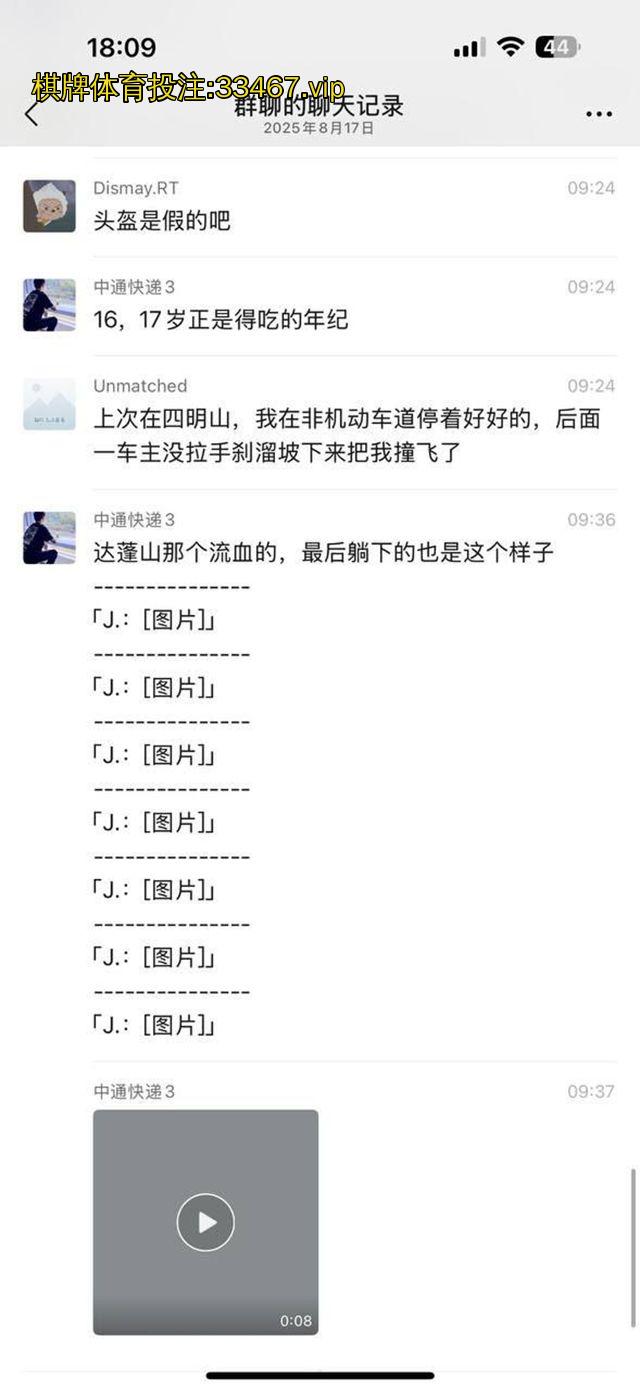Viewport: 640px width, 1391px height.
Task: Open 中通快递3's avatar beside the 09:36 message
Action: pos(49,537)
